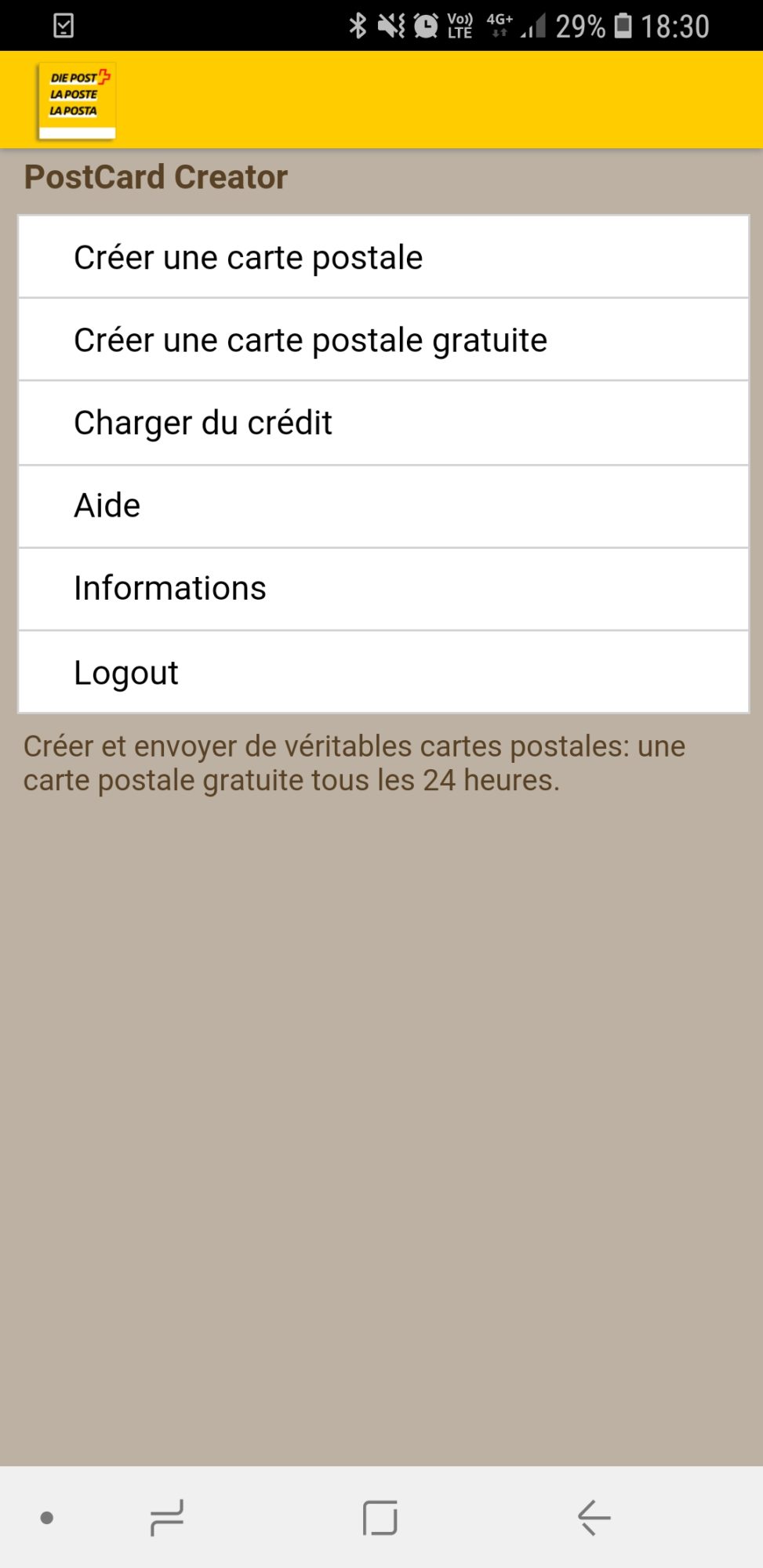Go back with the system back arrow

click(594, 1518)
